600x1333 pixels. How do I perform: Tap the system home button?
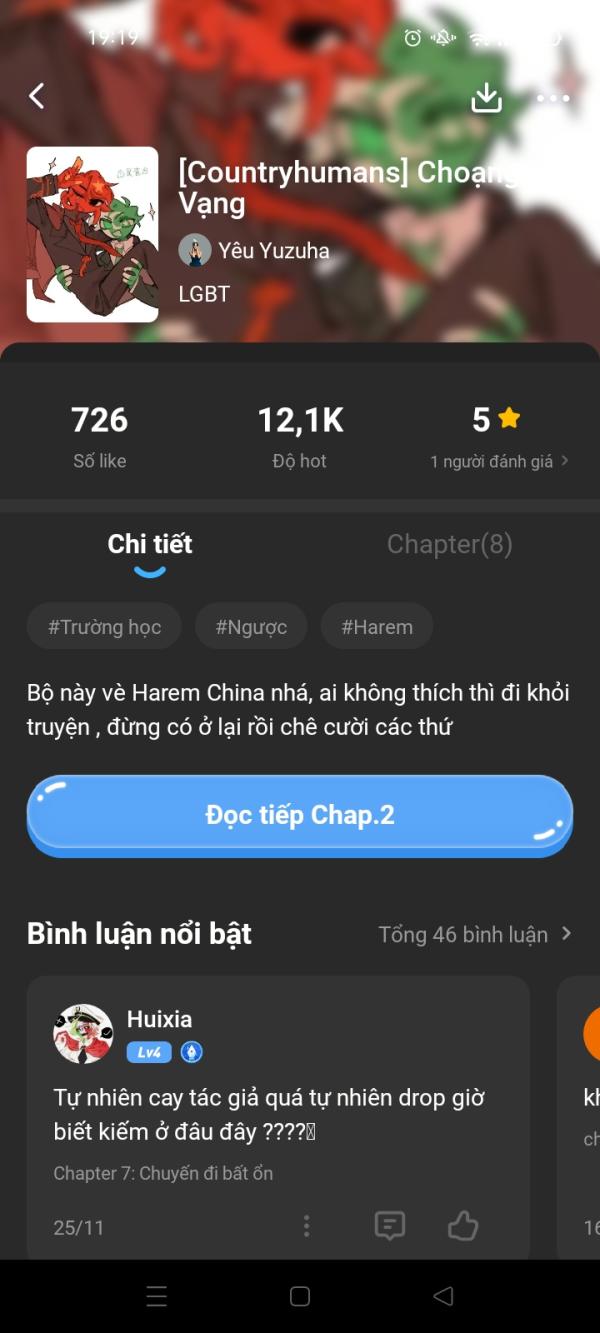click(299, 1297)
